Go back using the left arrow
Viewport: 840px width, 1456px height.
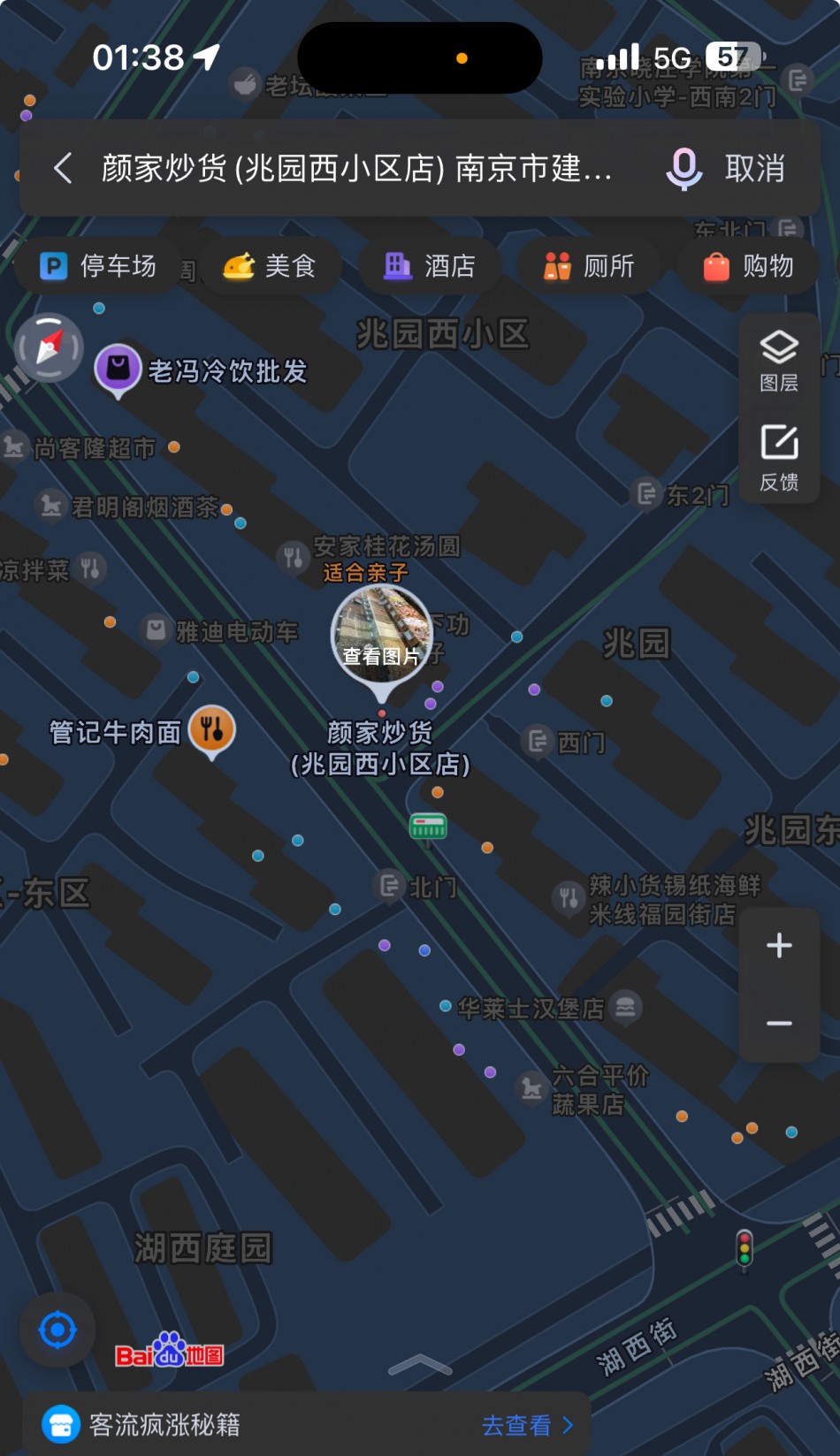(63, 168)
